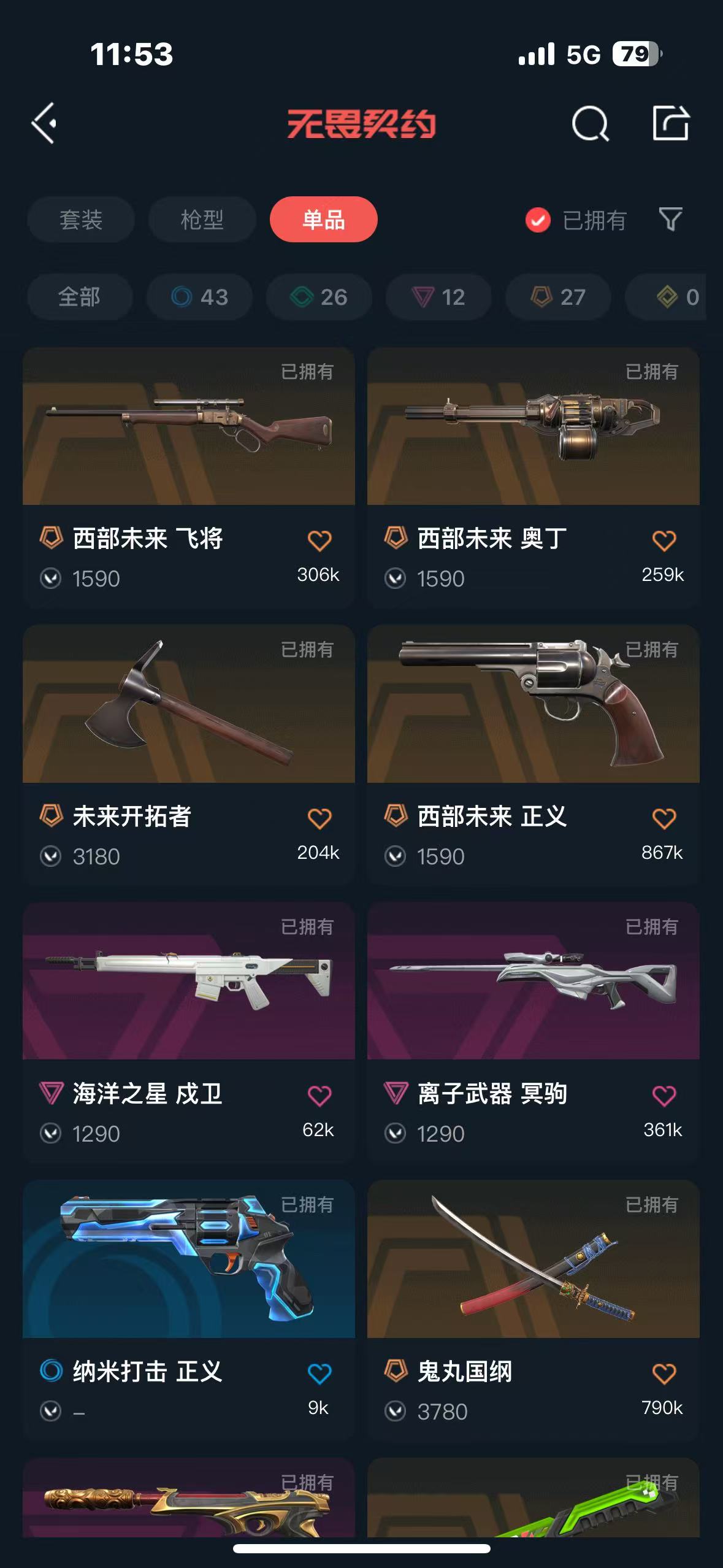This screenshot has width=723, height=1568.
Task: Like the 西部未来 正义 skin
Action: (664, 818)
